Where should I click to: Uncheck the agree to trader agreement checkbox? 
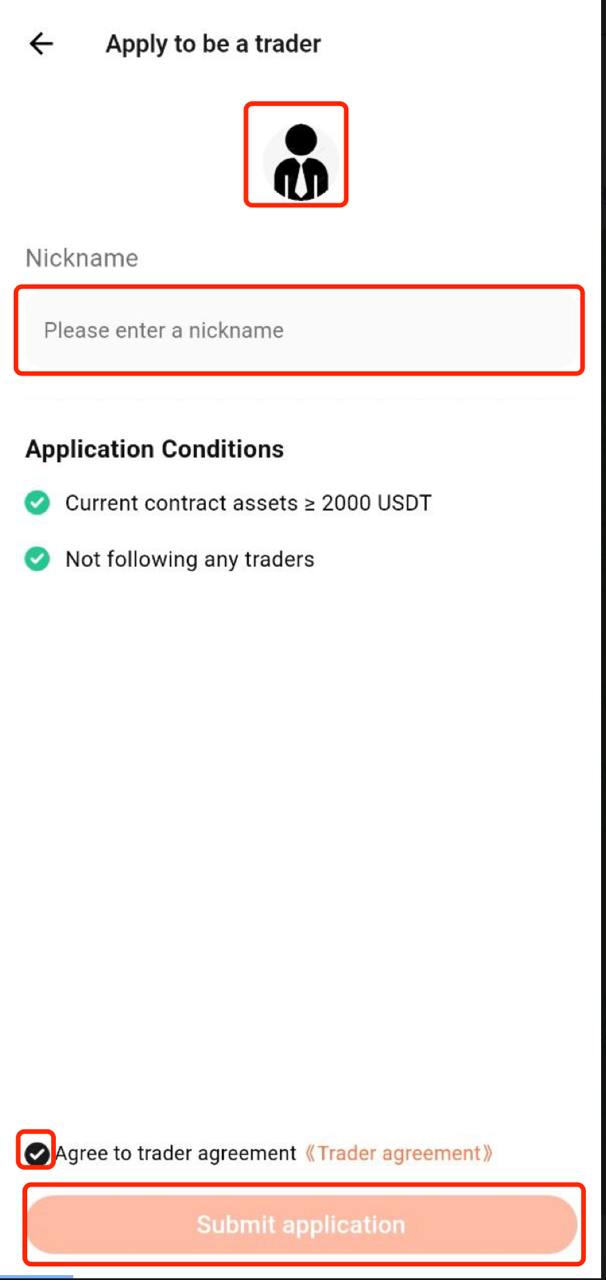click(37, 1153)
